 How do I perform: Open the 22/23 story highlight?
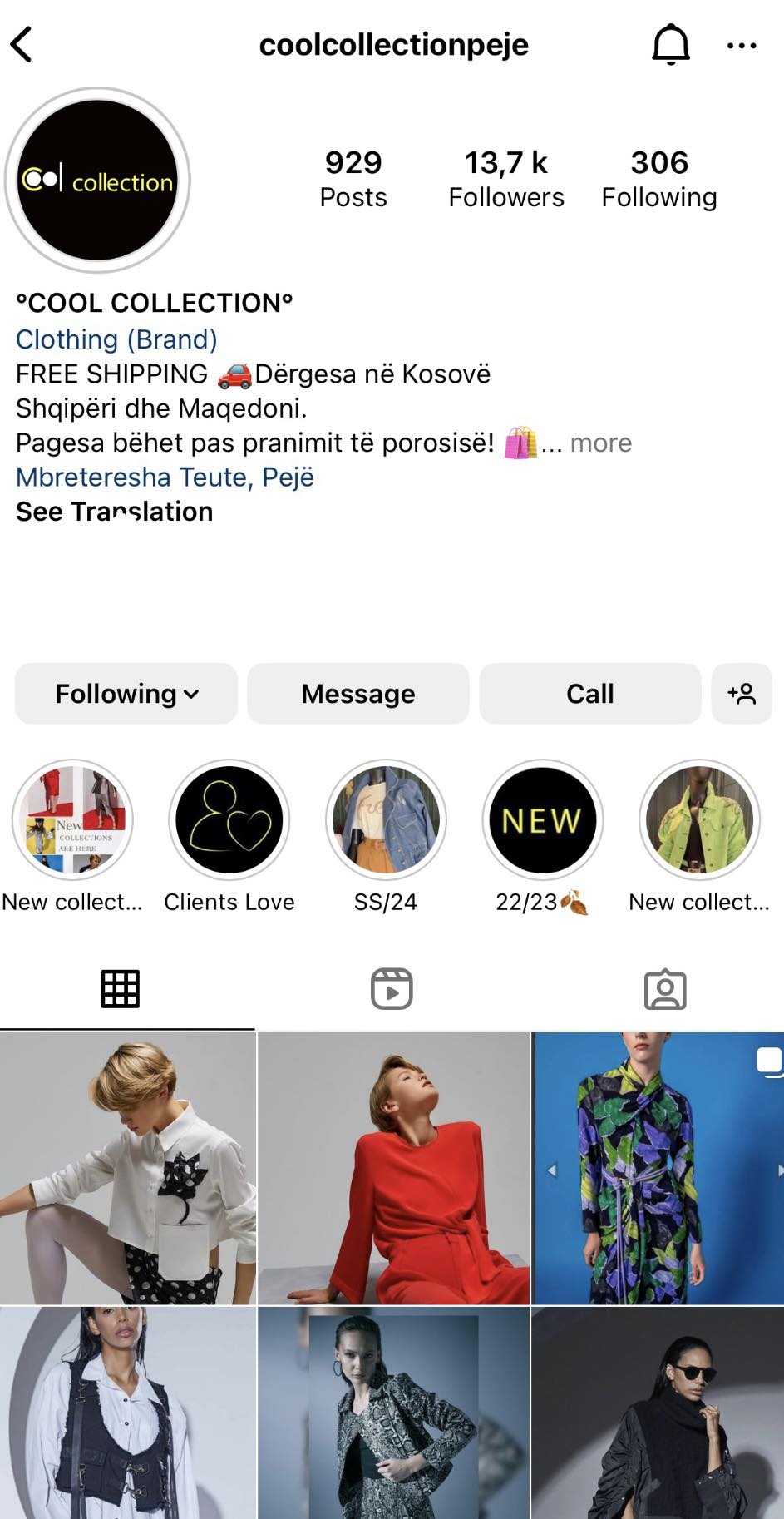point(542,820)
